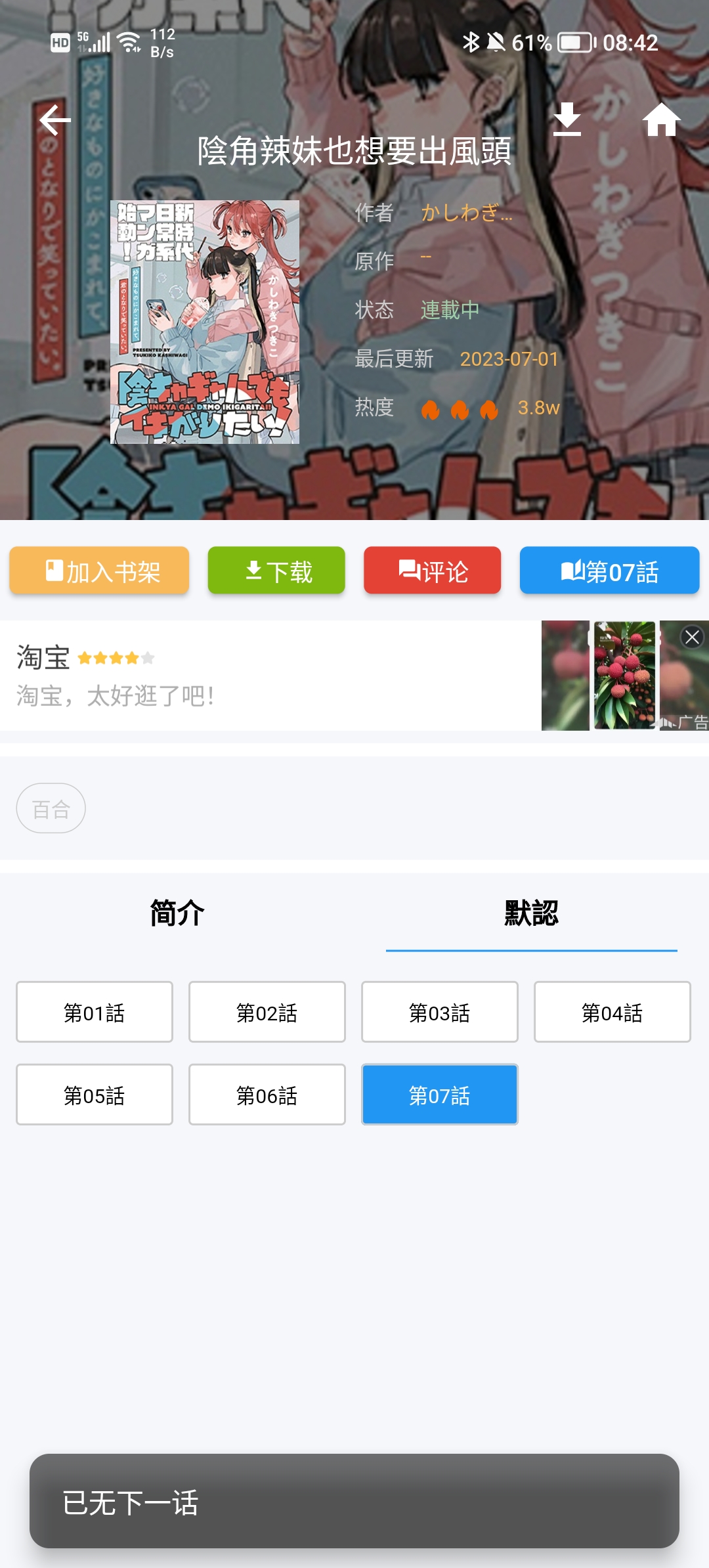Switch to the 默認 tab
Viewport: 709px width, 1568px height.
(x=531, y=913)
